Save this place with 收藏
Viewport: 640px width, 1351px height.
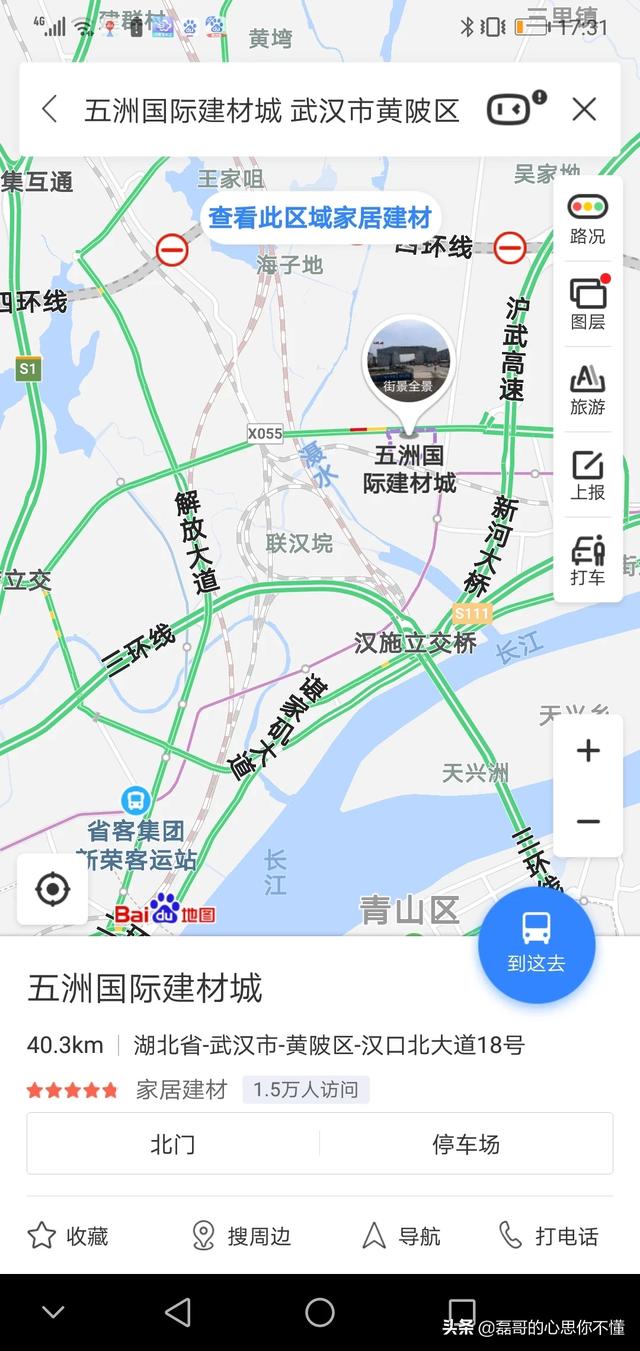(68, 1236)
